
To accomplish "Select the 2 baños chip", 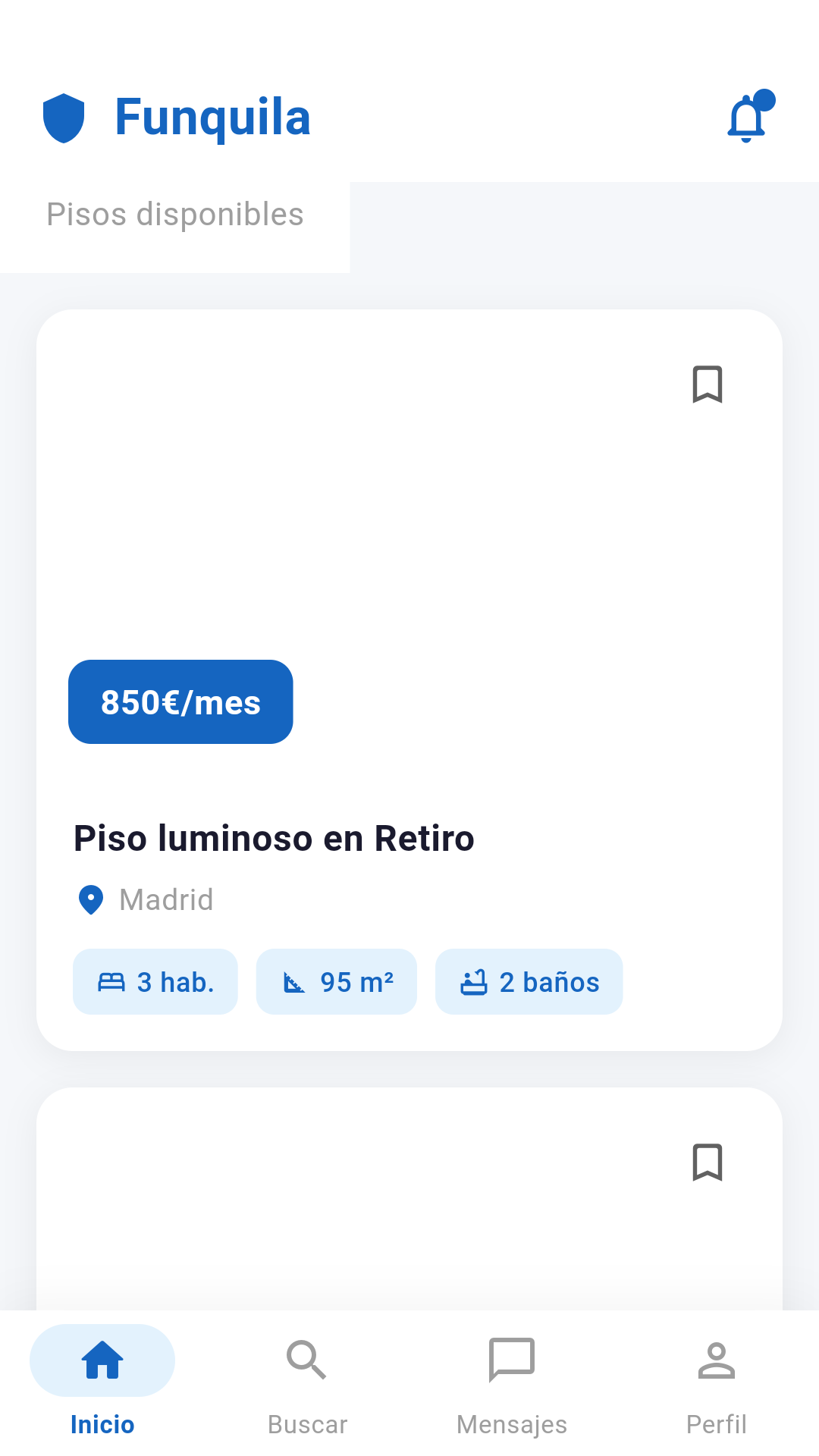I will [529, 981].
